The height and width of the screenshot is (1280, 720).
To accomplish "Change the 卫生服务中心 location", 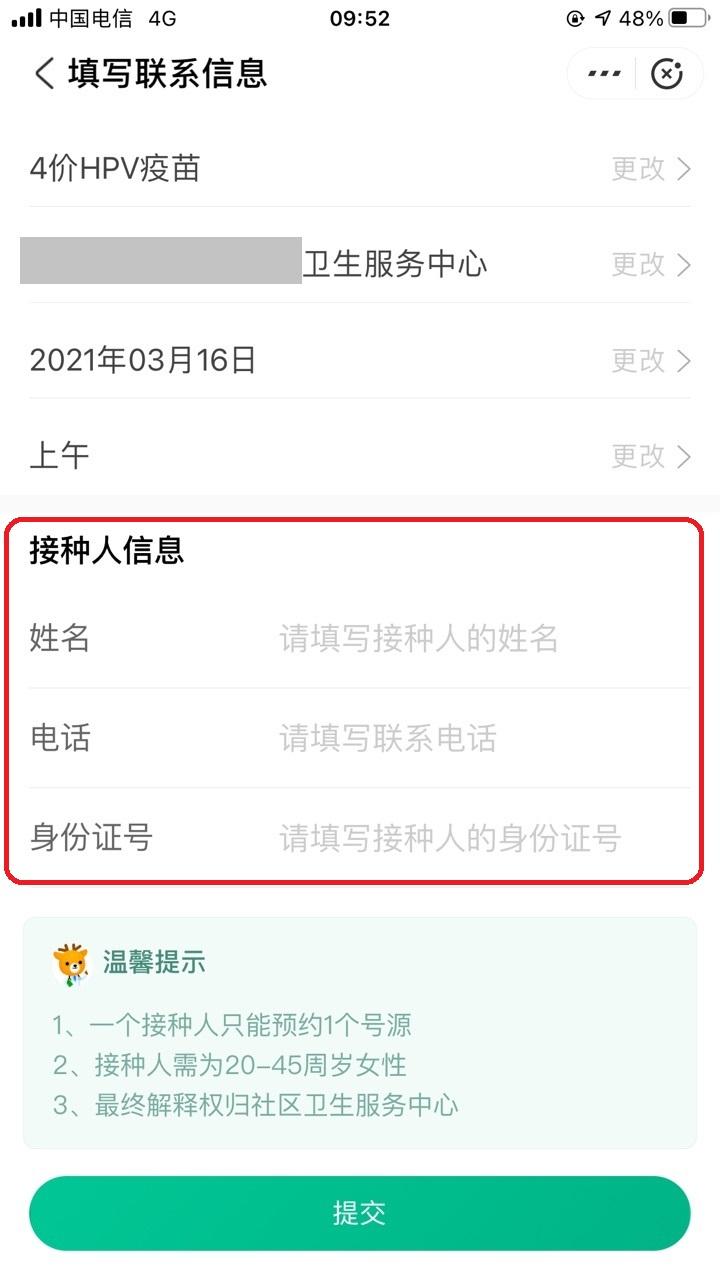I will (x=650, y=264).
